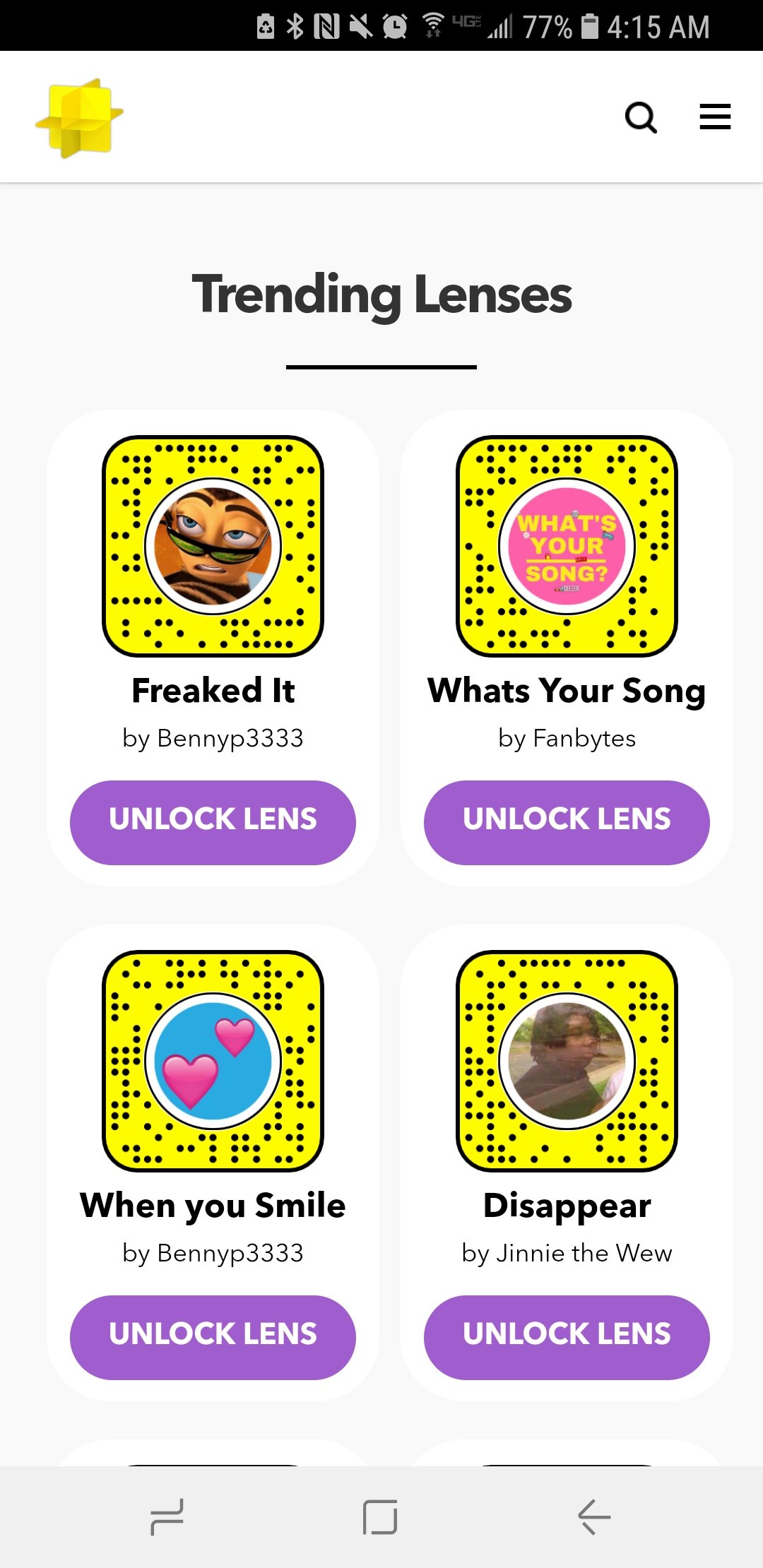
Task: Unlock the Whats Your Song lens
Action: pos(567,822)
